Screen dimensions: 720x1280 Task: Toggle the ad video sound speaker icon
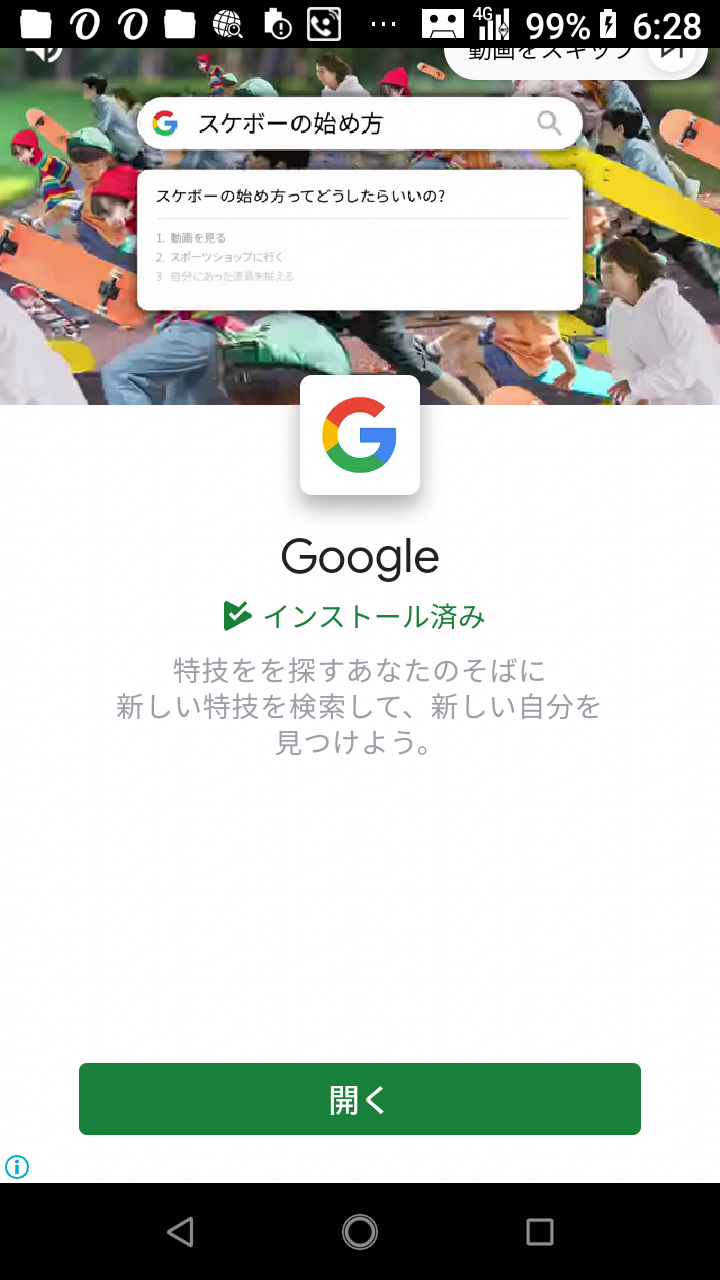[x=44, y=52]
